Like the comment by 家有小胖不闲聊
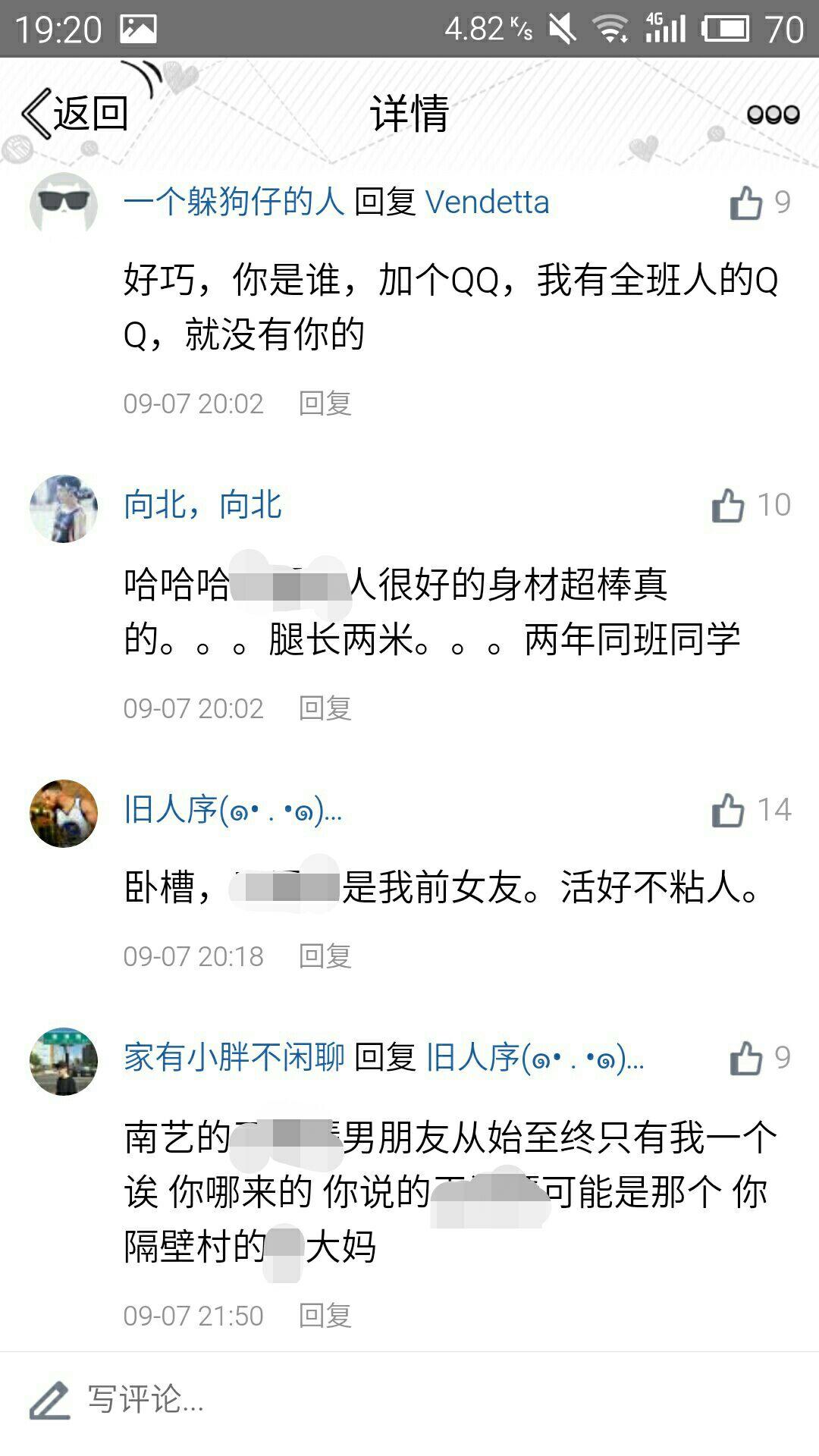This screenshot has width=819, height=1456. (x=746, y=1058)
